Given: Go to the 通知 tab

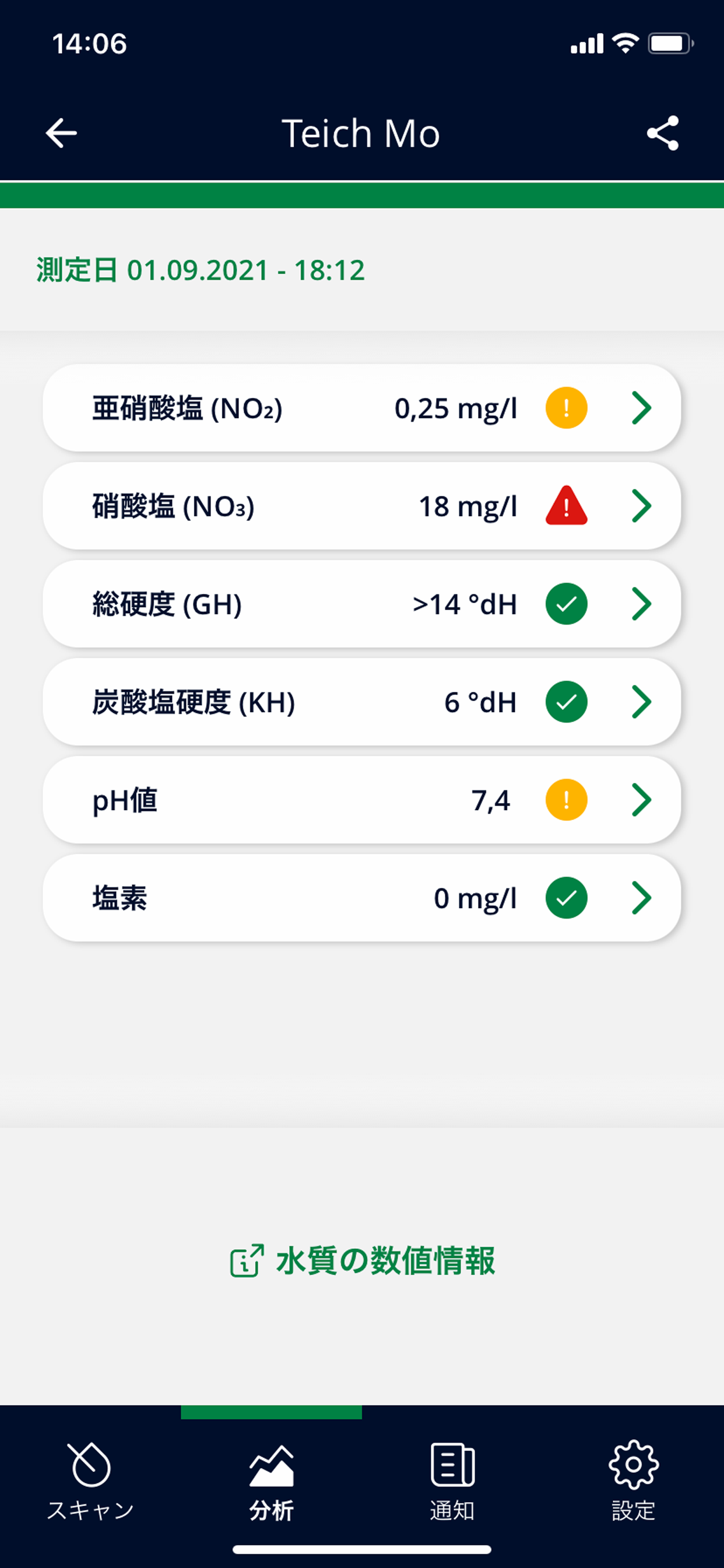Looking at the screenshot, I should click(x=452, y=1480).
